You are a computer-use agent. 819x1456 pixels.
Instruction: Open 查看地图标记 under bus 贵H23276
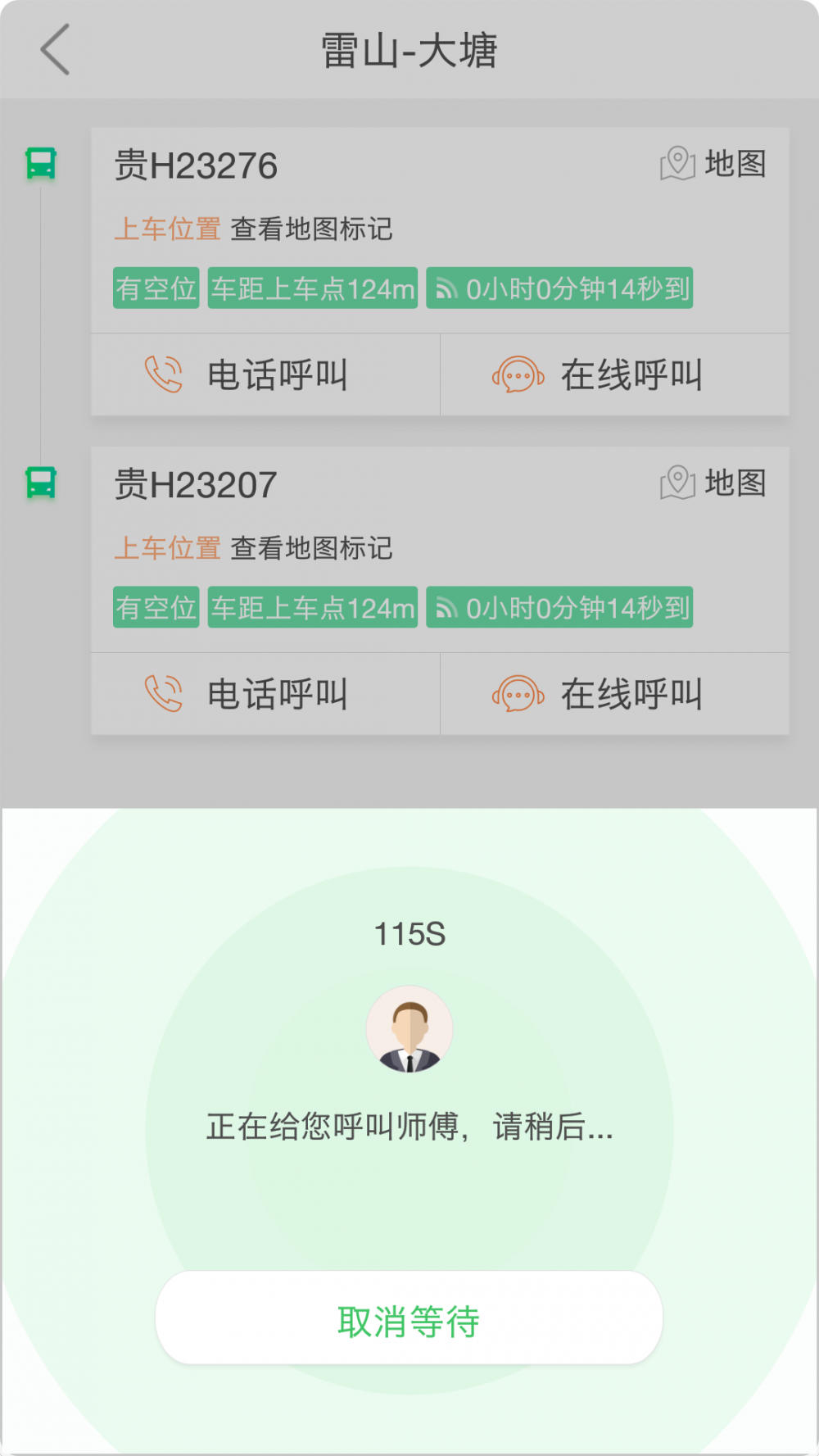tap(311, 229)
